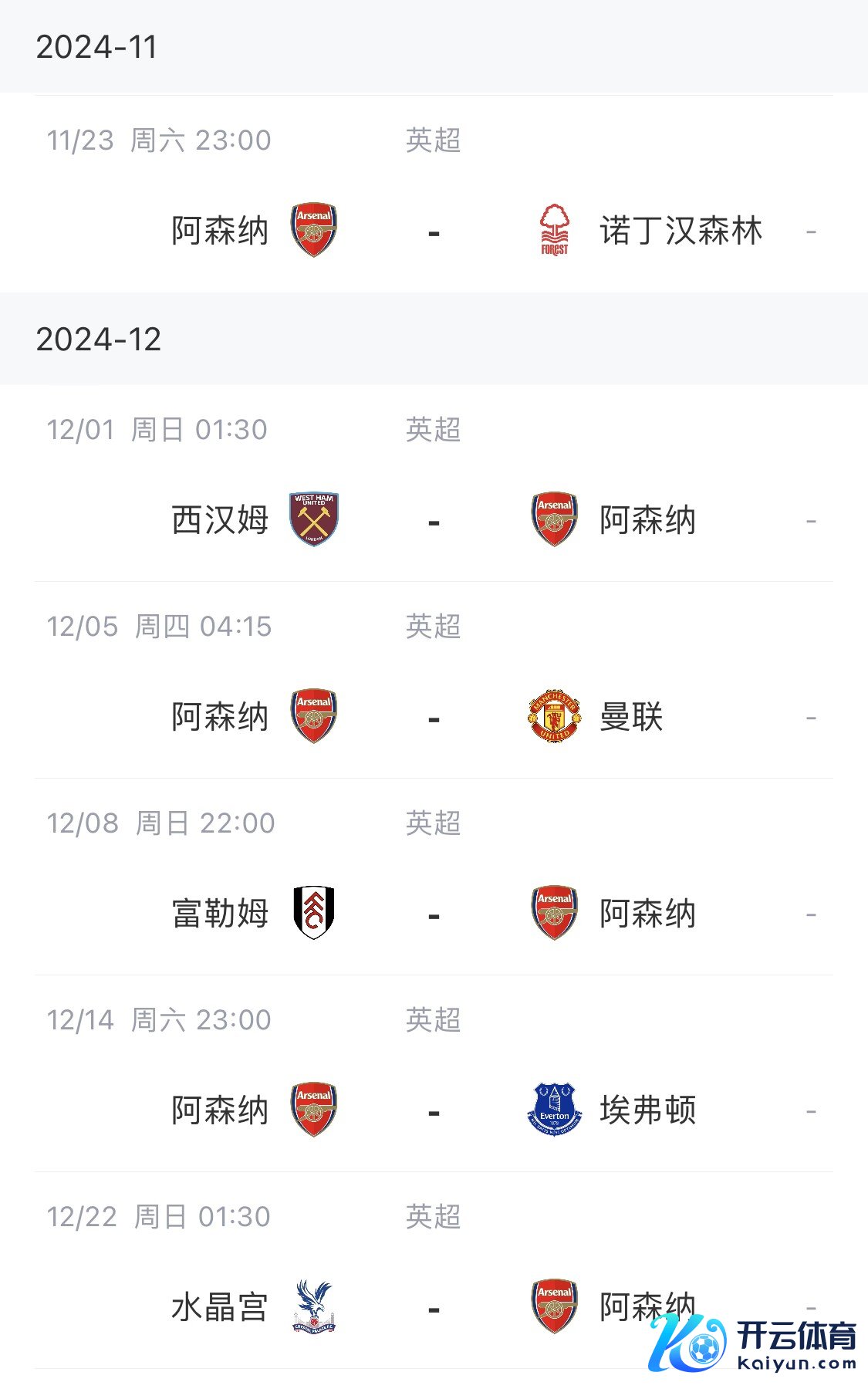This screenshot has width=868, height=1389.
Task: Open the Arsenal vs Nottingham Forest match
Action: pos(434,194)
